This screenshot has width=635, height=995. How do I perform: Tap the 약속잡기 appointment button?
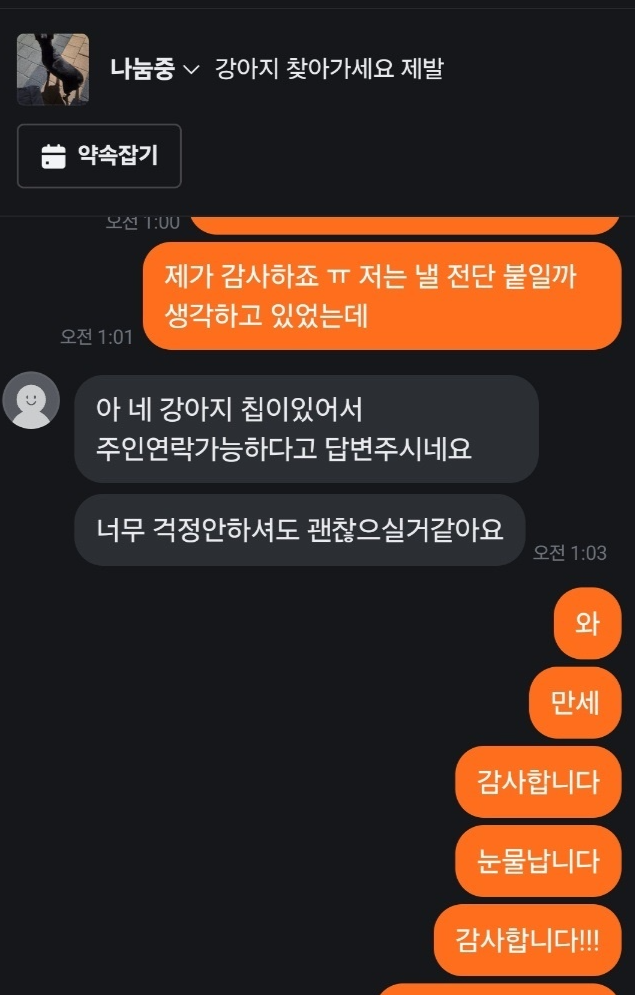(99, 156)
